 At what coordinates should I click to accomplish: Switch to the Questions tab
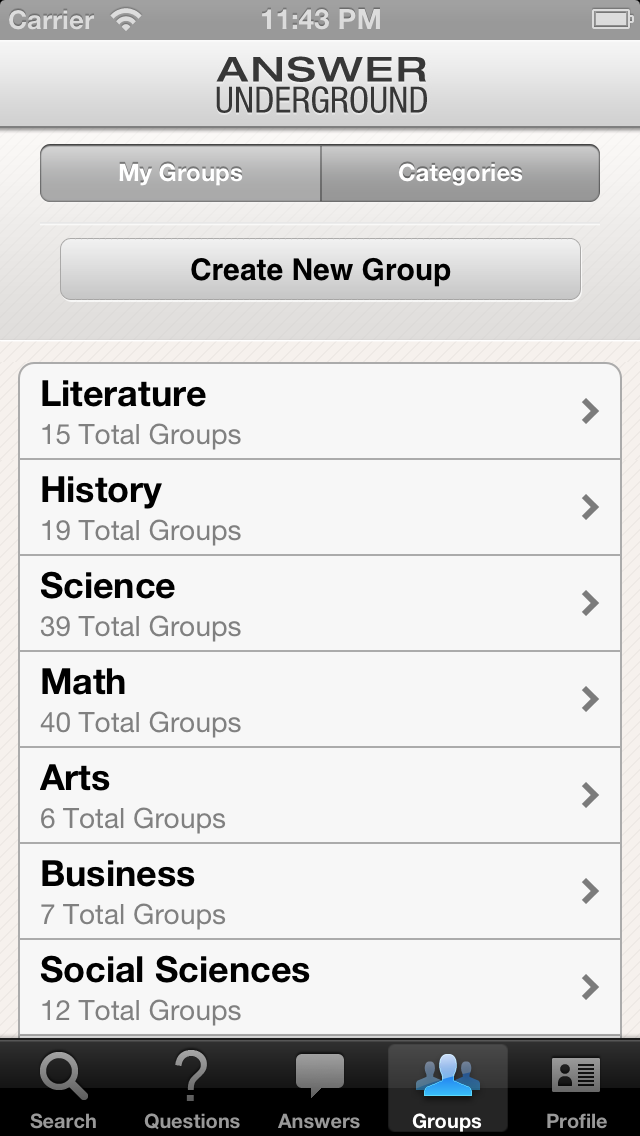192,1090
